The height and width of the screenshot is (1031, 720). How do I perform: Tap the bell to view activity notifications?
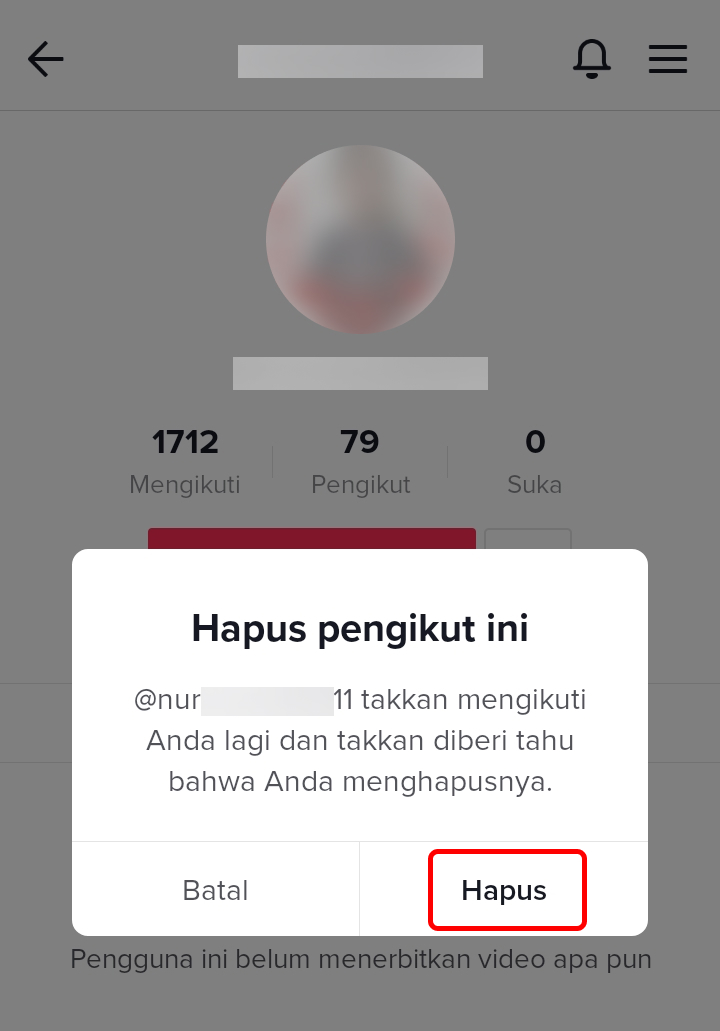coord(592,59)
